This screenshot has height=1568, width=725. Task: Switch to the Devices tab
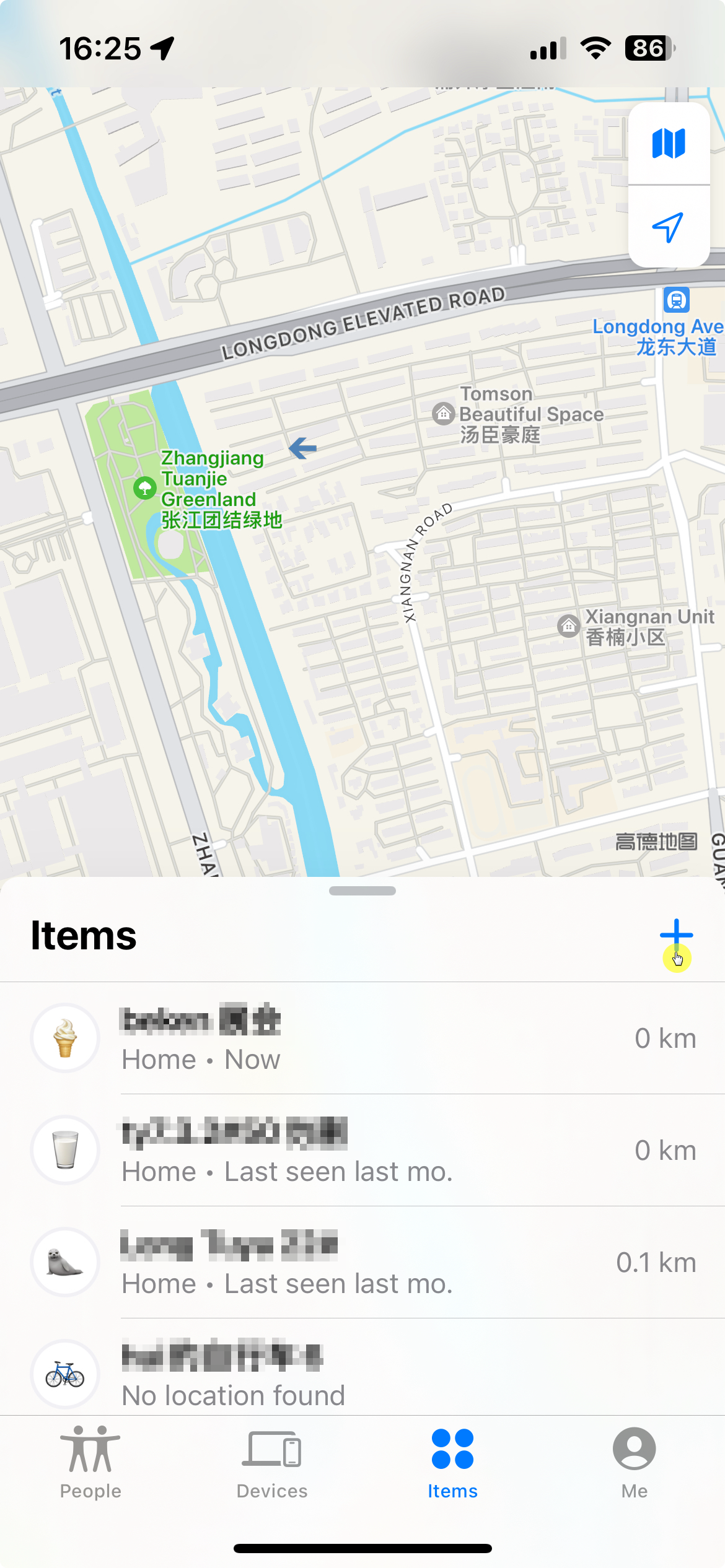[272, 1463]
